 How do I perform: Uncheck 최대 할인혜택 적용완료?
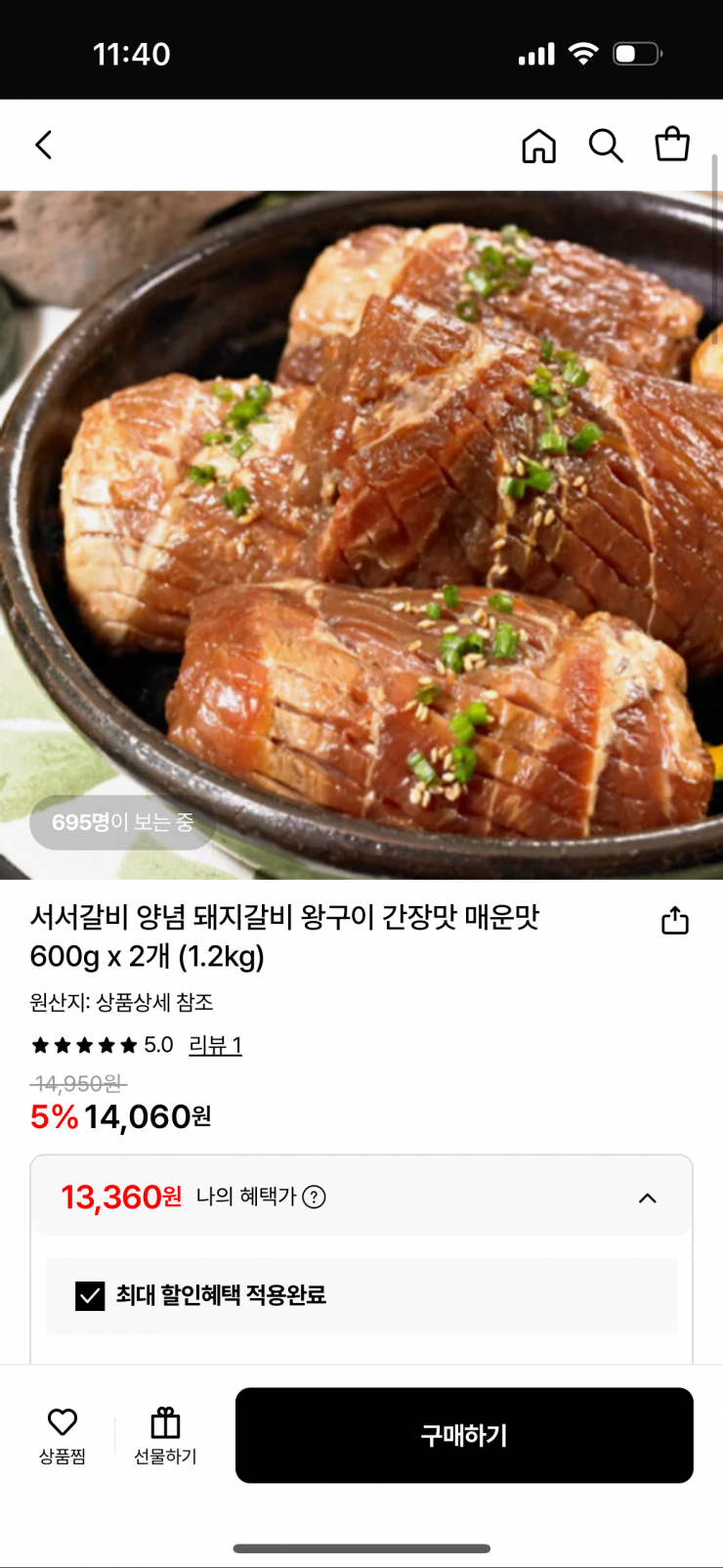(x=90, y=1296)
